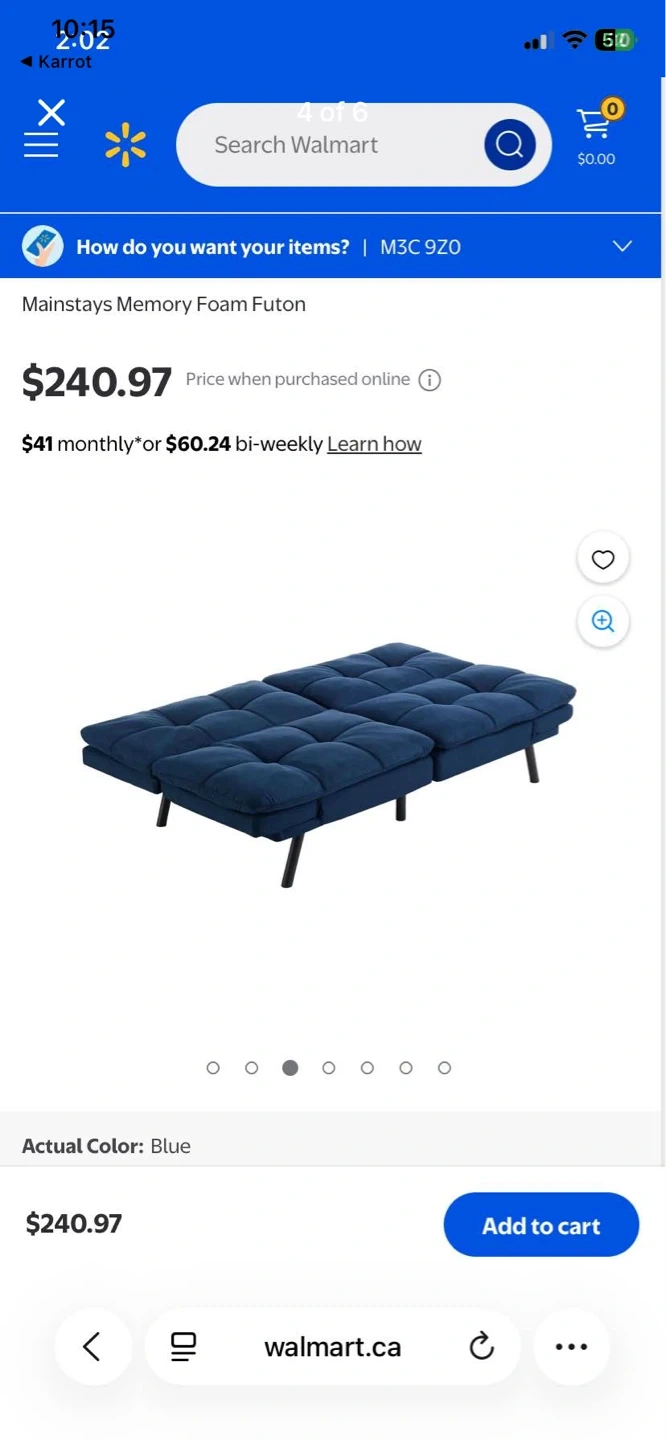Zoom into the product image
Screen dimensions: 666x1440
tap(603, 621)
